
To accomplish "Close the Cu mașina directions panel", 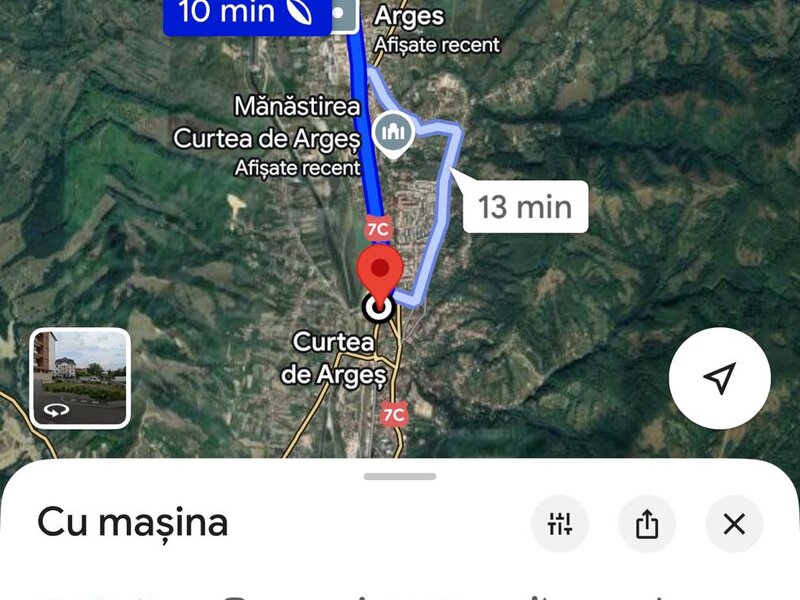I will coord(734,523).
